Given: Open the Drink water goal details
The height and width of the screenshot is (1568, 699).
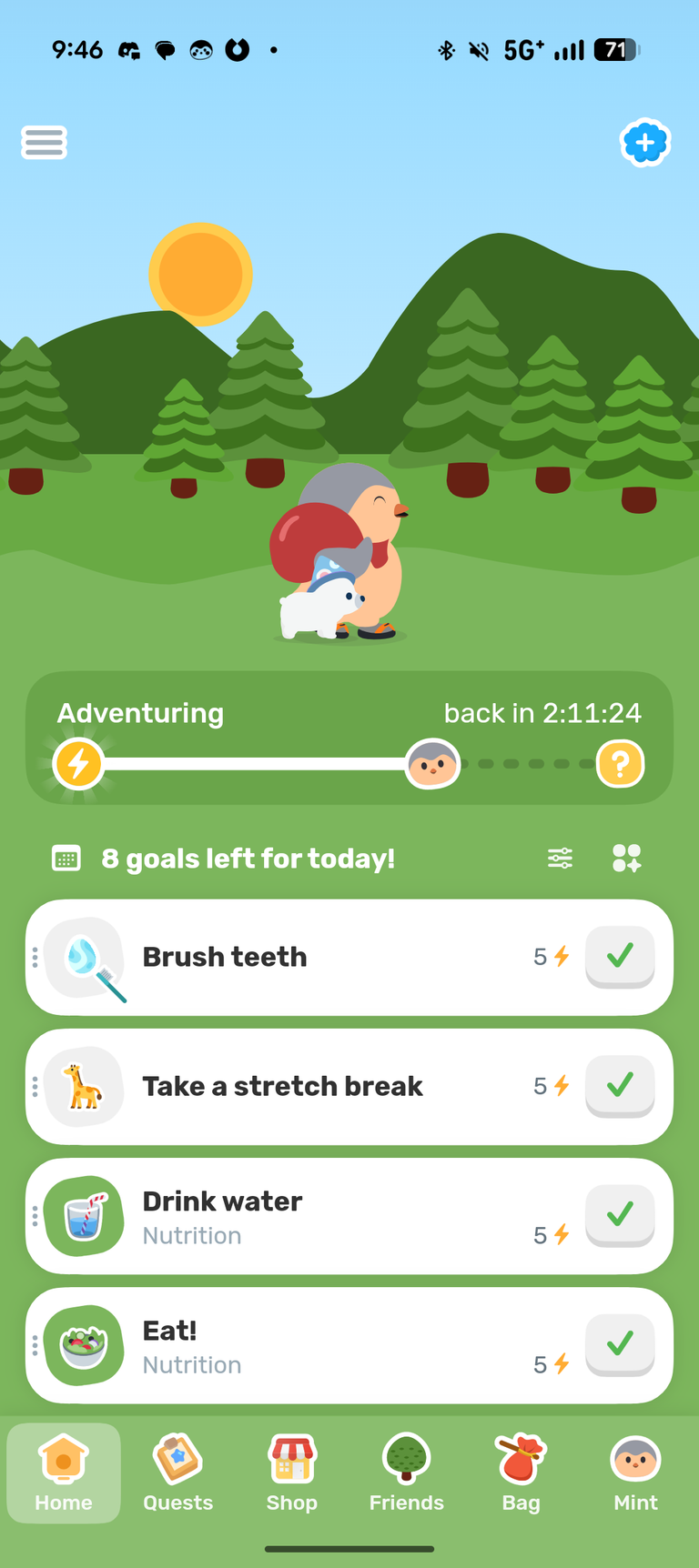Looking at the screenshot, I should pos(349,1215).
